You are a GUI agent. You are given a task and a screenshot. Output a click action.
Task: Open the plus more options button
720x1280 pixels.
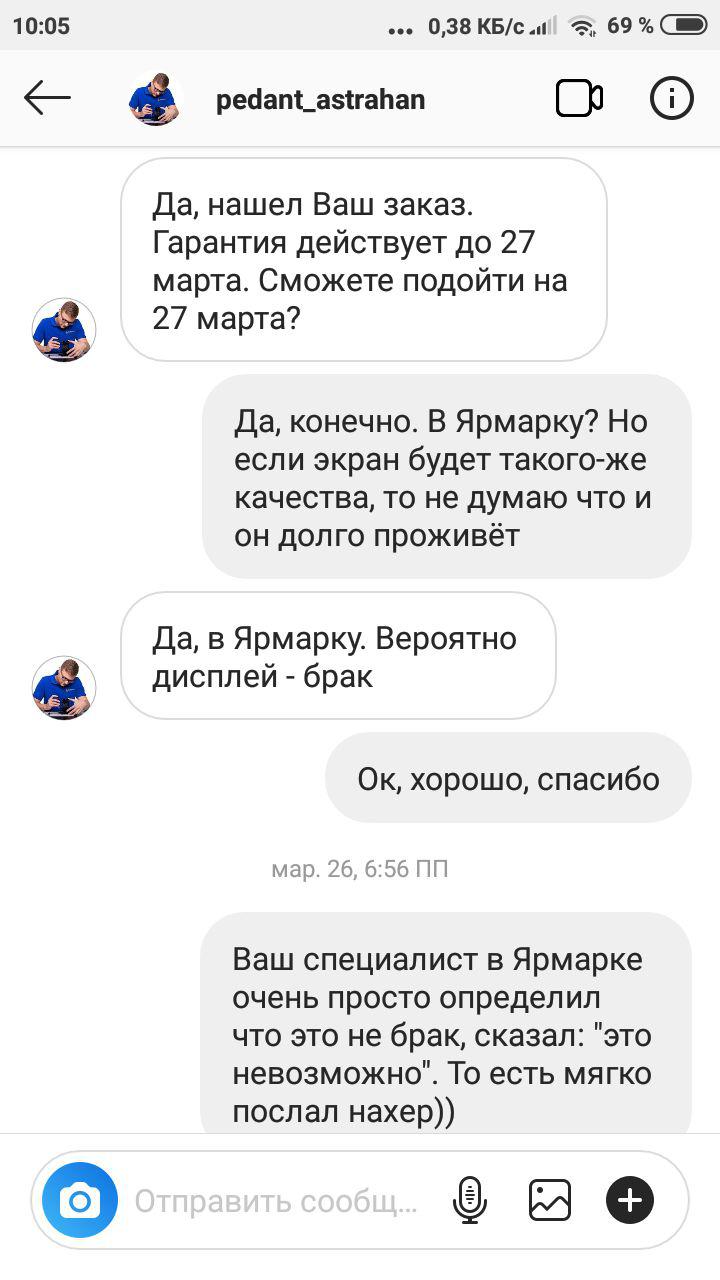click(630, 1199)
